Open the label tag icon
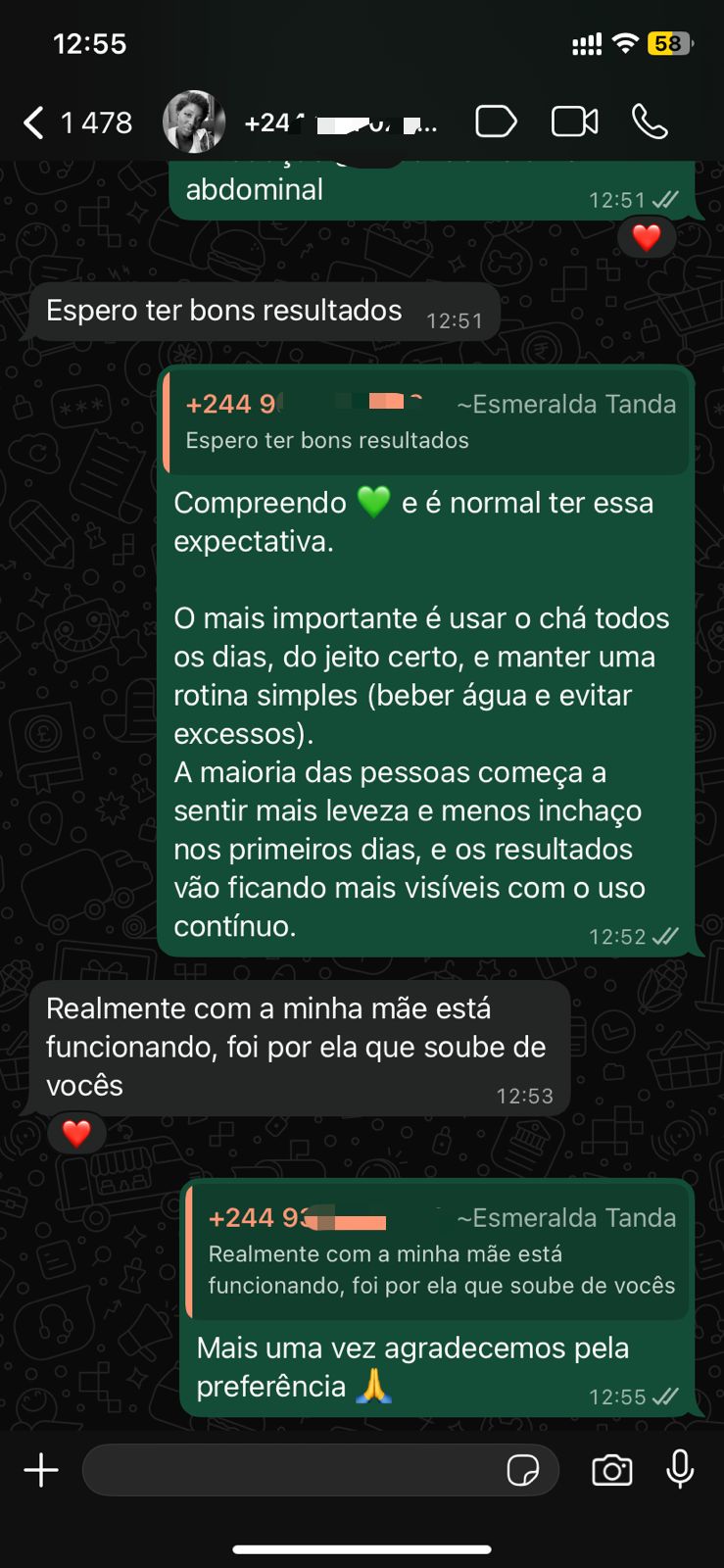The image size is (724, 1568). (496, 122)
